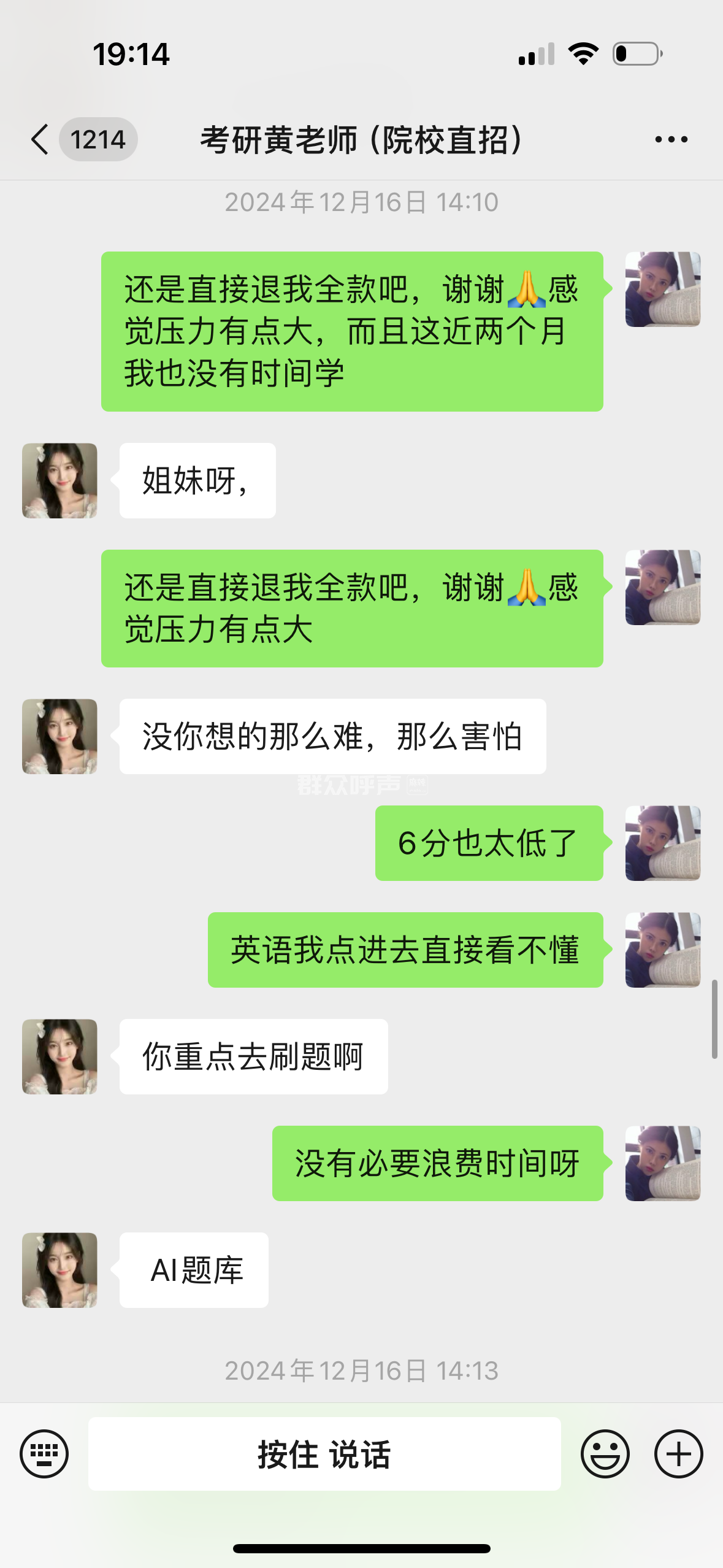
Task: Open the plus attachment menu
Action: coord(678,1453)
